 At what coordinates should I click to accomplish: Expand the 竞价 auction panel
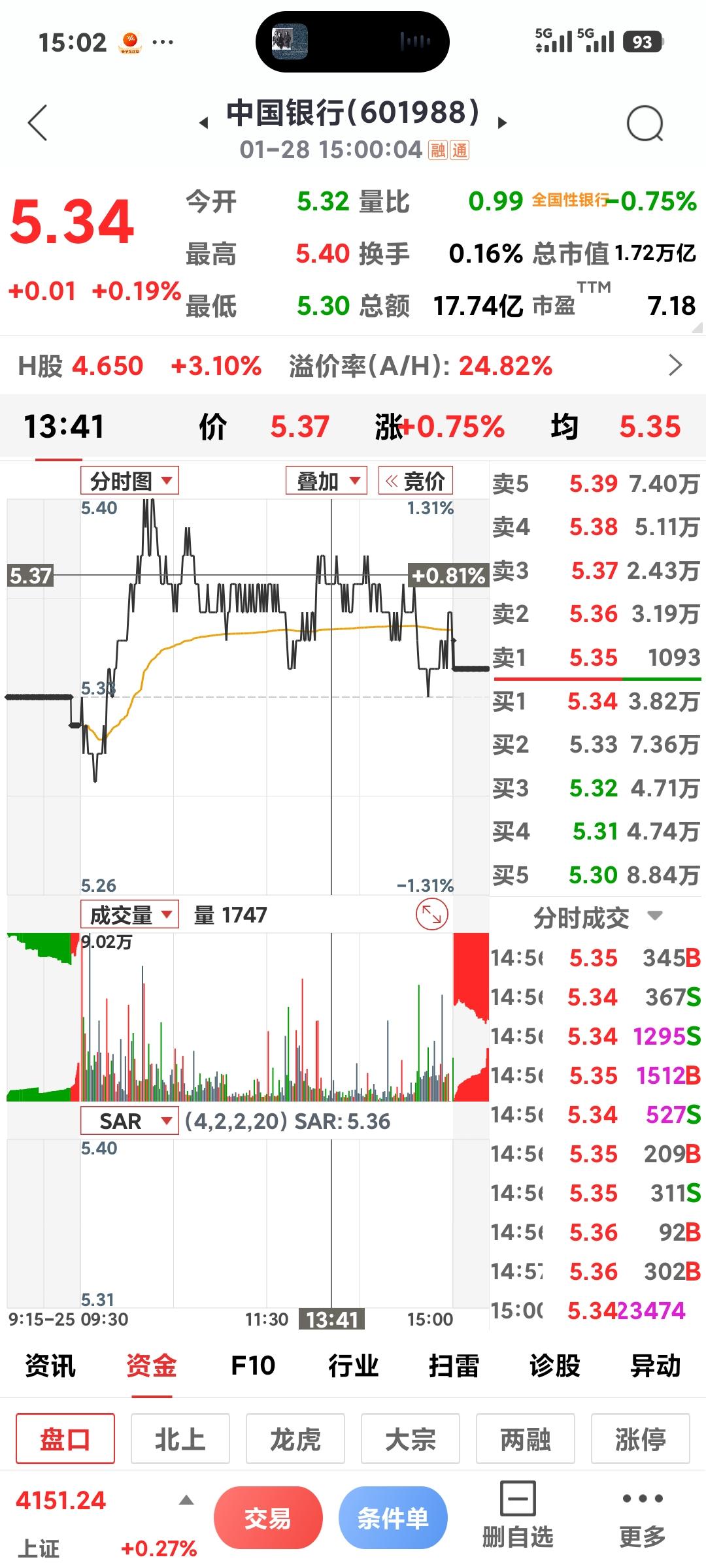click(x=416, y=481)
